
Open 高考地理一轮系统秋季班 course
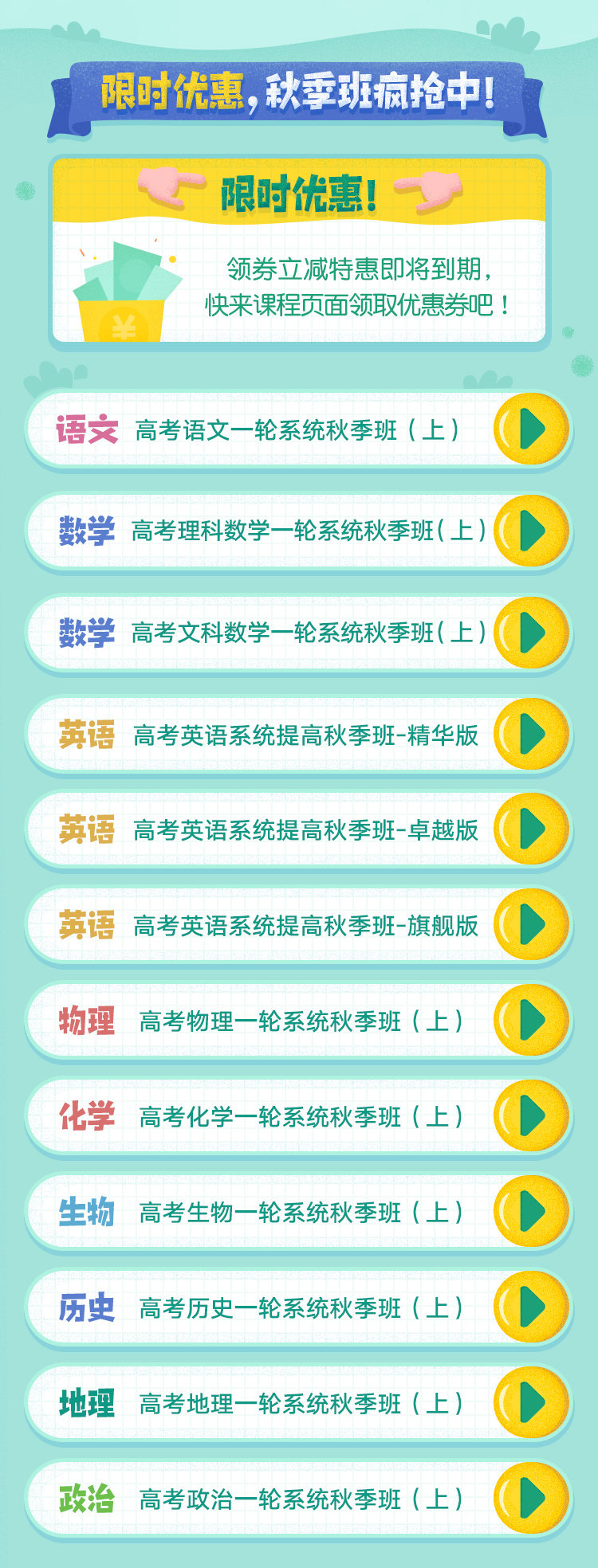[531, 1402]
